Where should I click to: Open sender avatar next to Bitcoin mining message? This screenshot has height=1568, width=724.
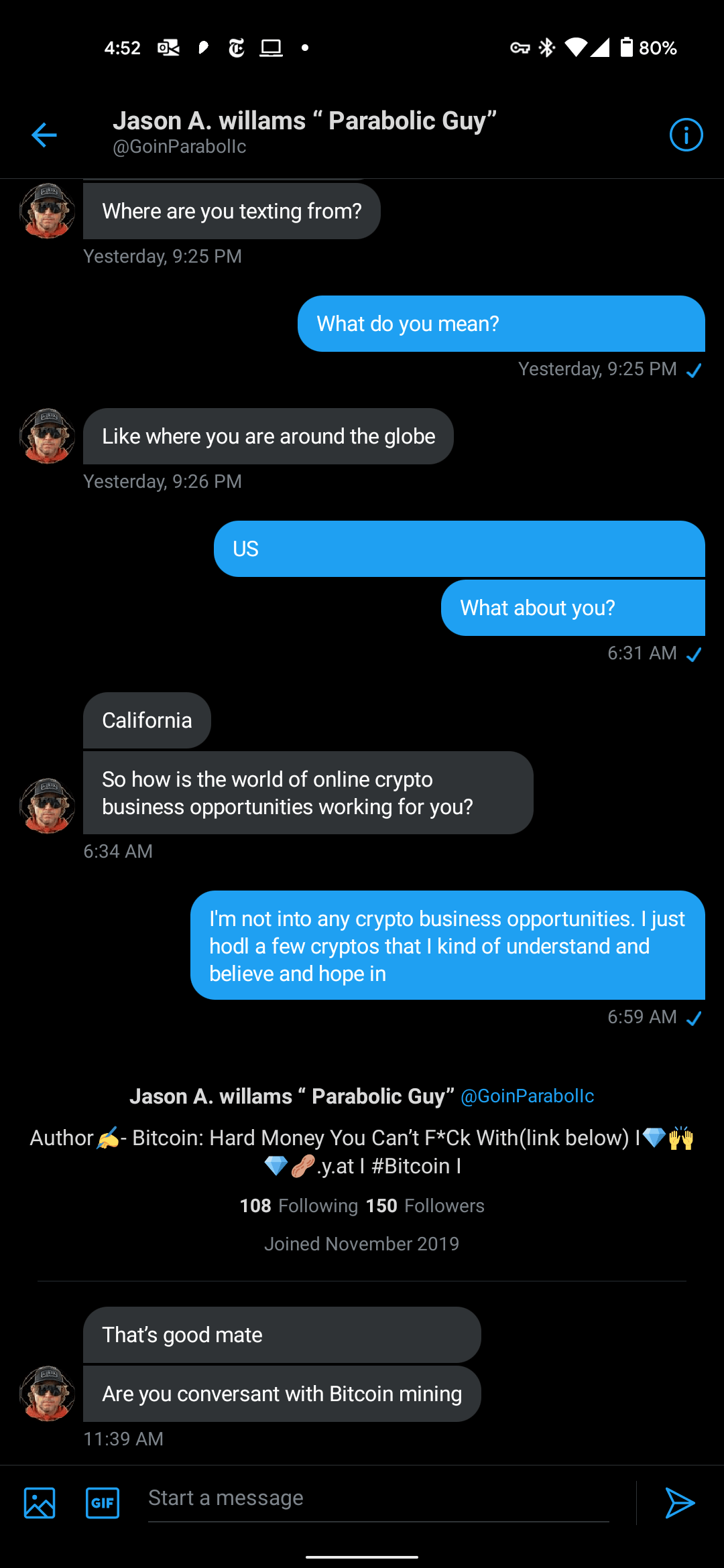[x=47, y=1394]
